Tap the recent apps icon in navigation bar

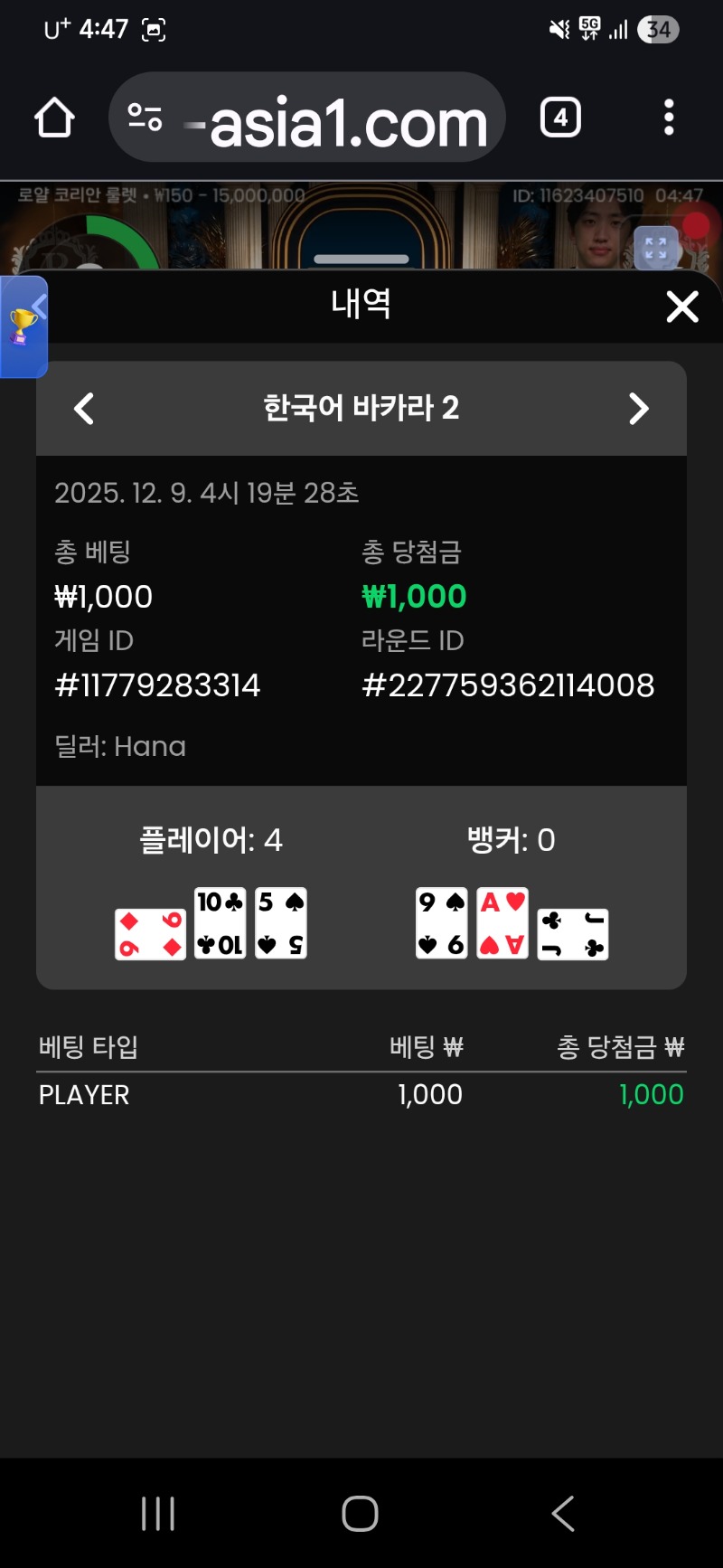[157, 1513]
